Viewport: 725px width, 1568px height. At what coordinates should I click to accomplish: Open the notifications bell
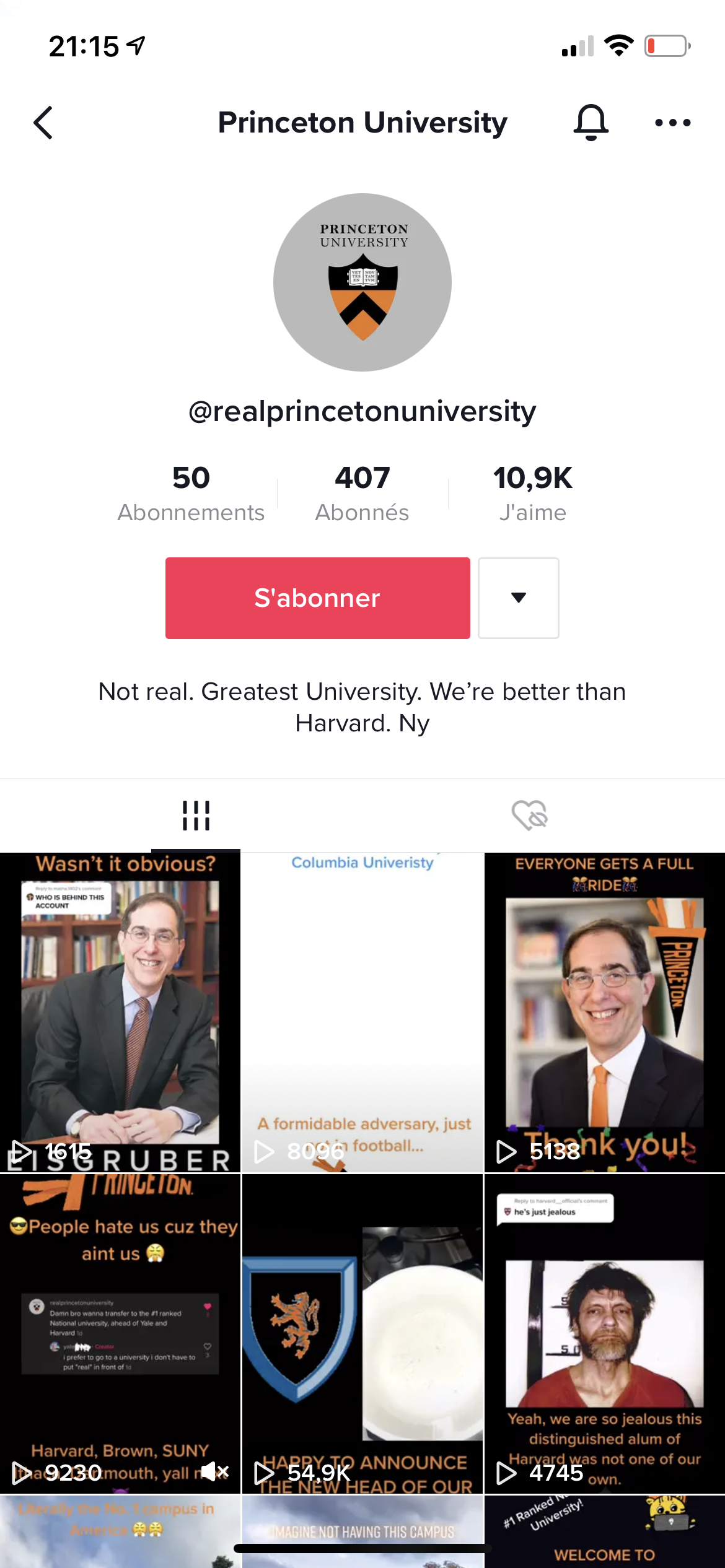tap(591, 123)
